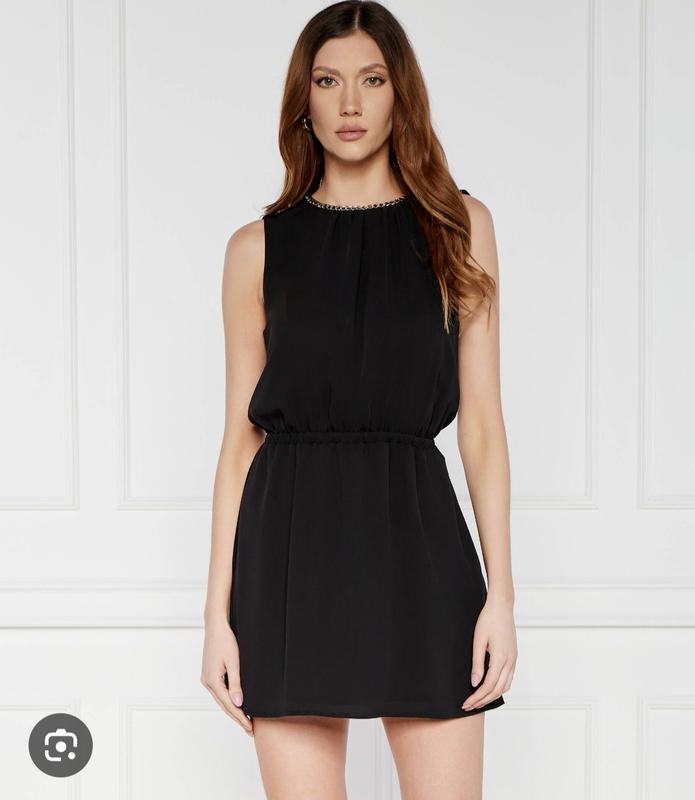Tap the visual search lens icon

tap(60, 745)
